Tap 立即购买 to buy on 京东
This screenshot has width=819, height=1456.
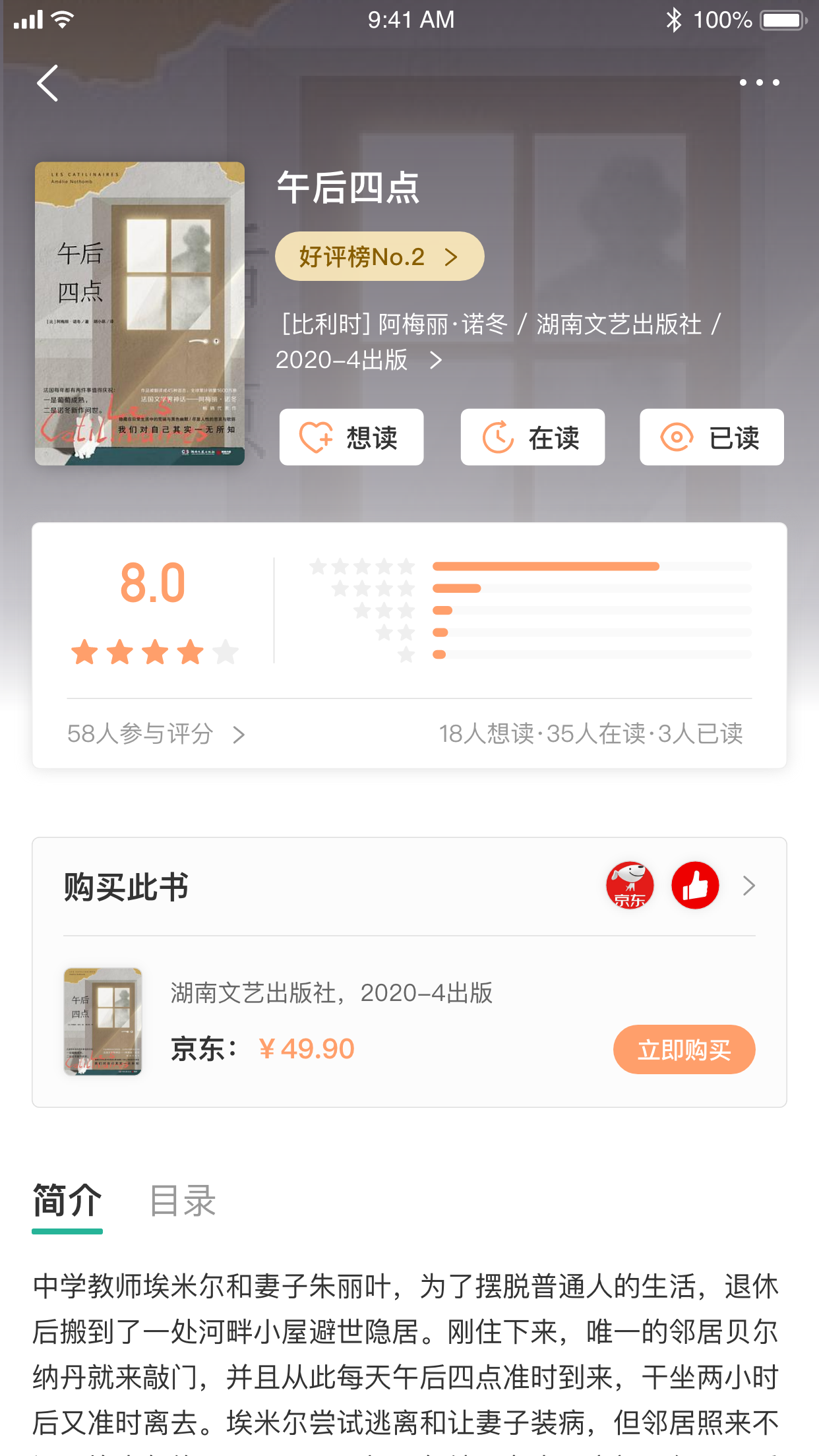(x=684, y=1049)
